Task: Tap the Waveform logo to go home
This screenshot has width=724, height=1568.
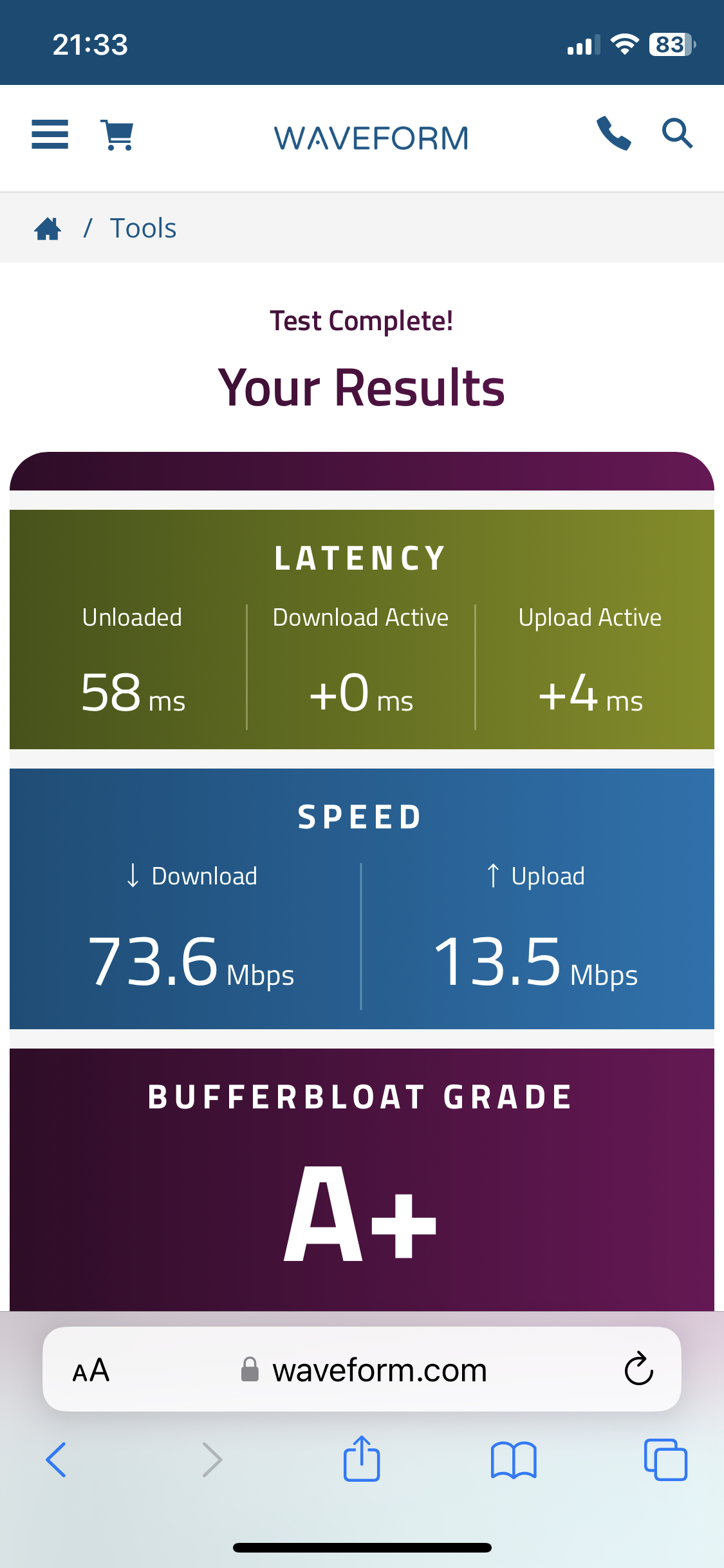Action: [371, 138]
